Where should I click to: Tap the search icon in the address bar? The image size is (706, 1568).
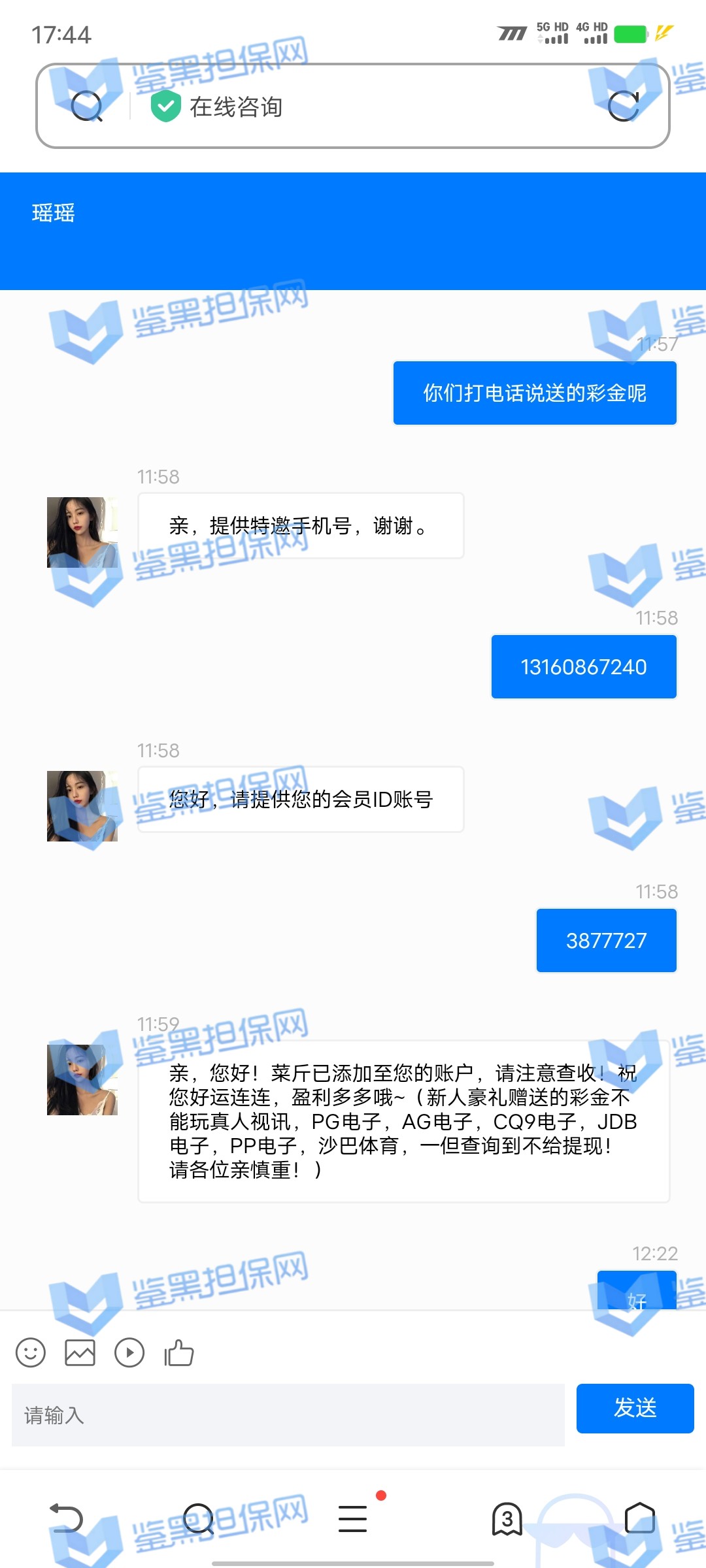tap(86, 106)
